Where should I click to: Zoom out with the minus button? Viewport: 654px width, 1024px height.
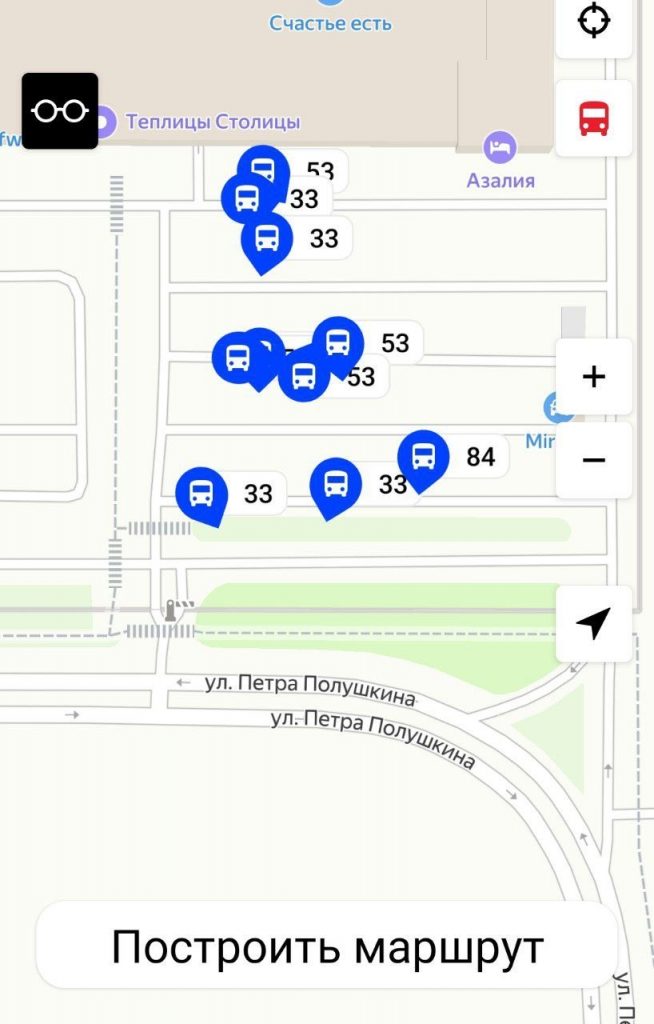click(x=593, y=460)
